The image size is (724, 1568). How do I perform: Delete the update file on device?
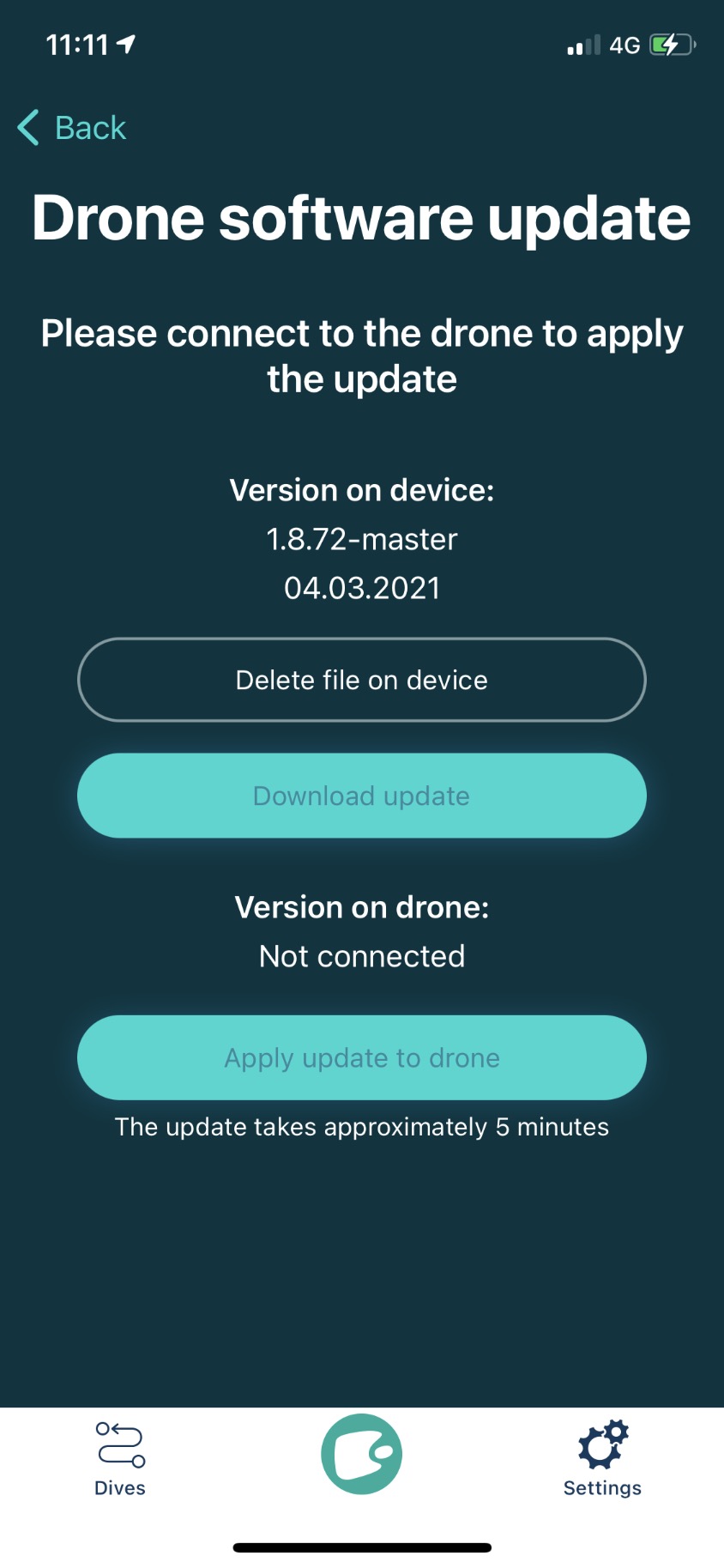[361, 680]
